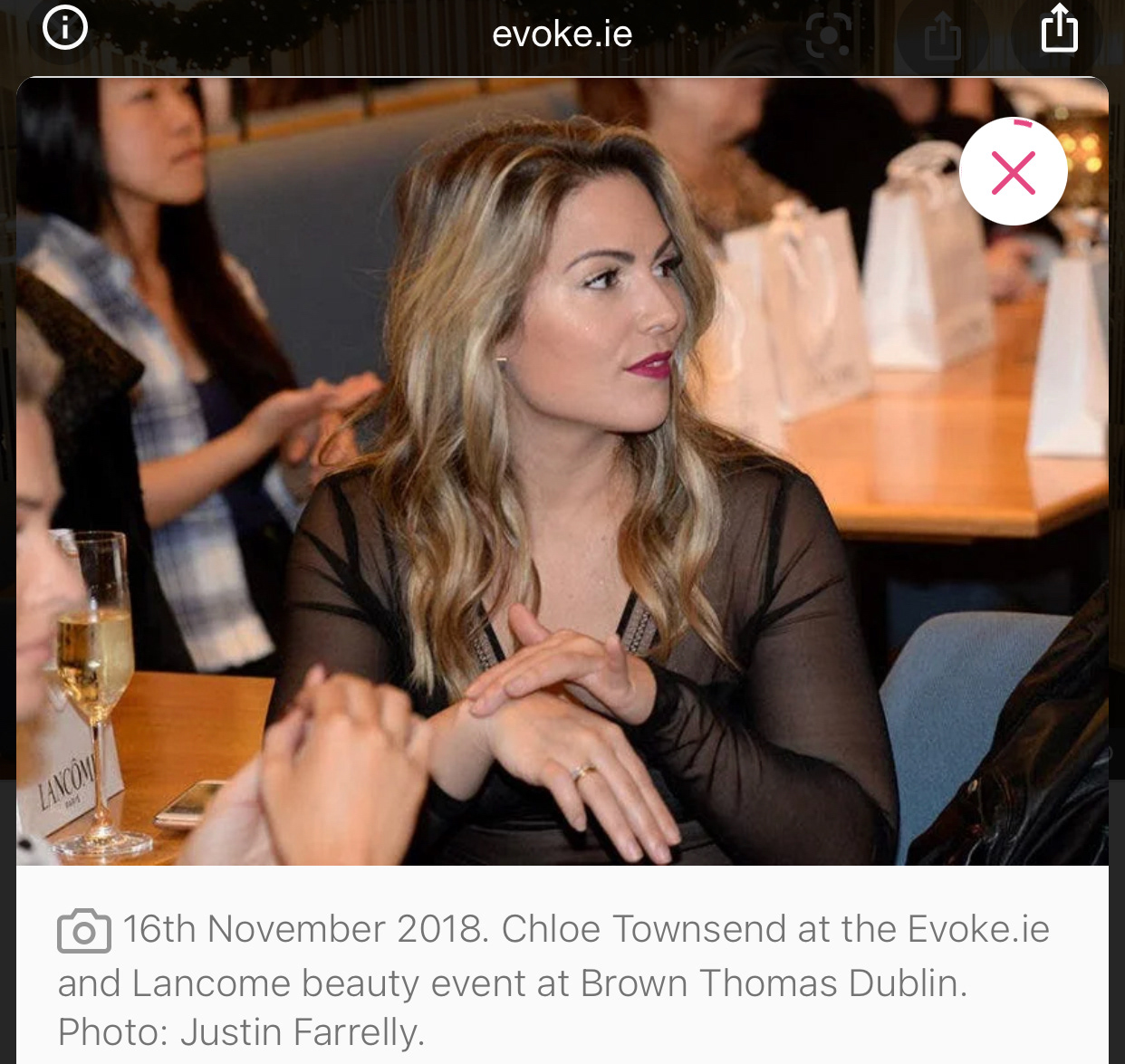Viewport: 1125px width, 1064px height.
Task: Share this page via share icon
Action: pyautogui.click(x=1059, y=29)
